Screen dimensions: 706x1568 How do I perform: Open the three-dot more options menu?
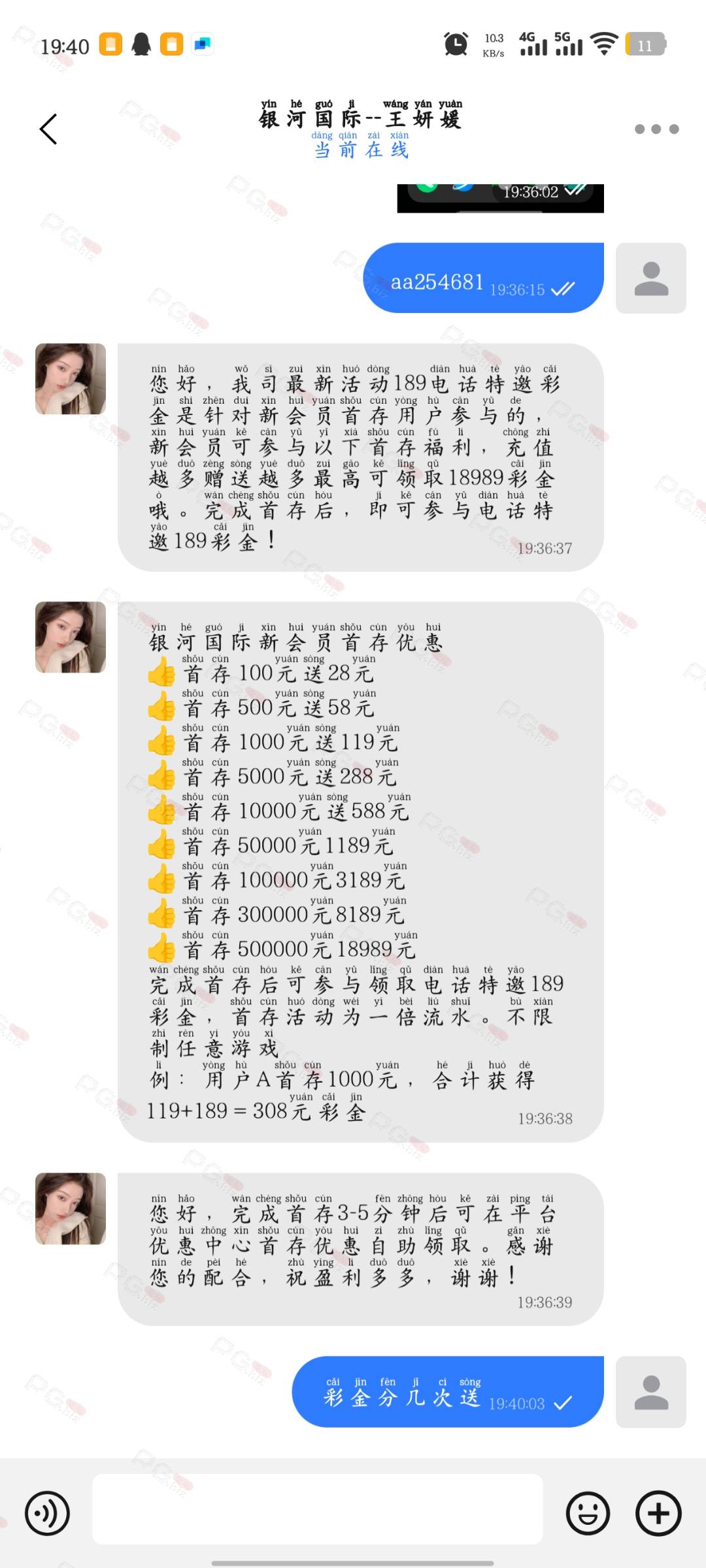[x=656, y=129]
